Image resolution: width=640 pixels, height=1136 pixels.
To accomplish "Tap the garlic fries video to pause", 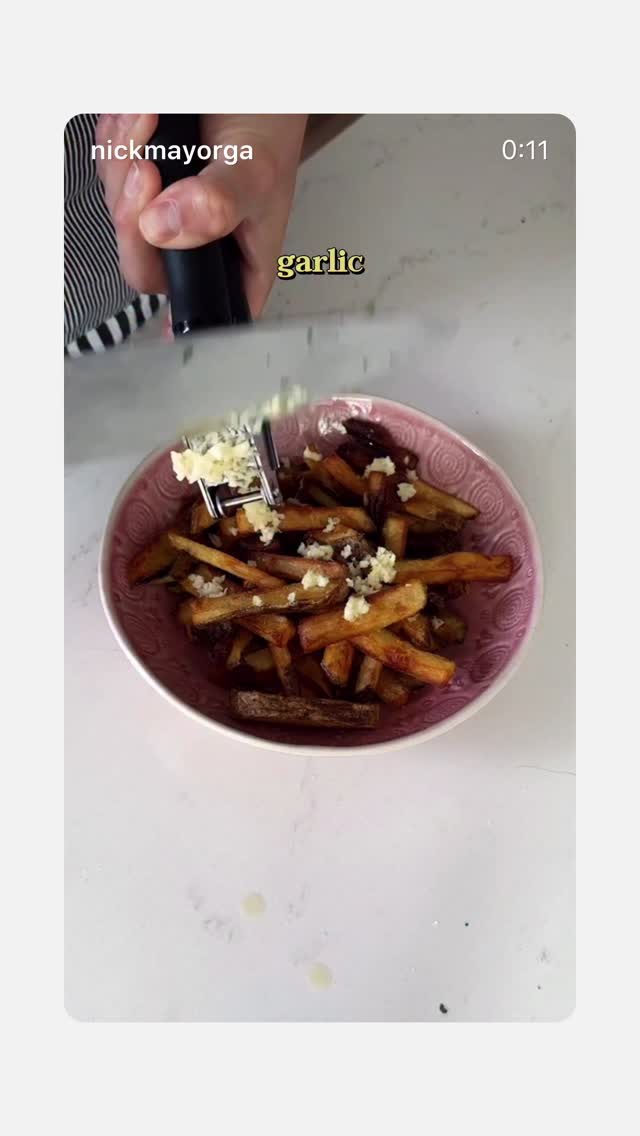I will [x=320, y=567].
